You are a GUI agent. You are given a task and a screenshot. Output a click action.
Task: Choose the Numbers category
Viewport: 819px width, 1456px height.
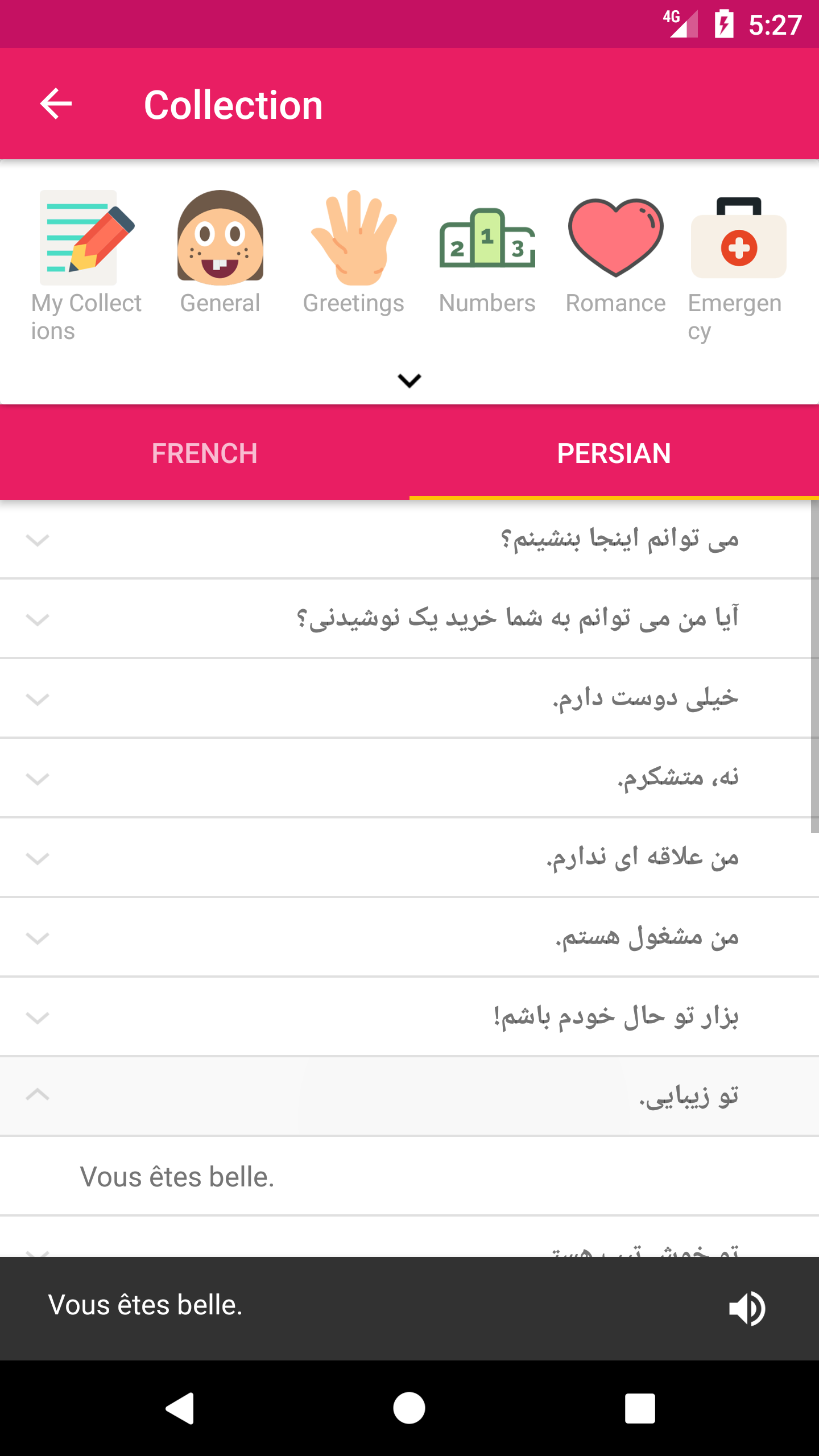487,253
